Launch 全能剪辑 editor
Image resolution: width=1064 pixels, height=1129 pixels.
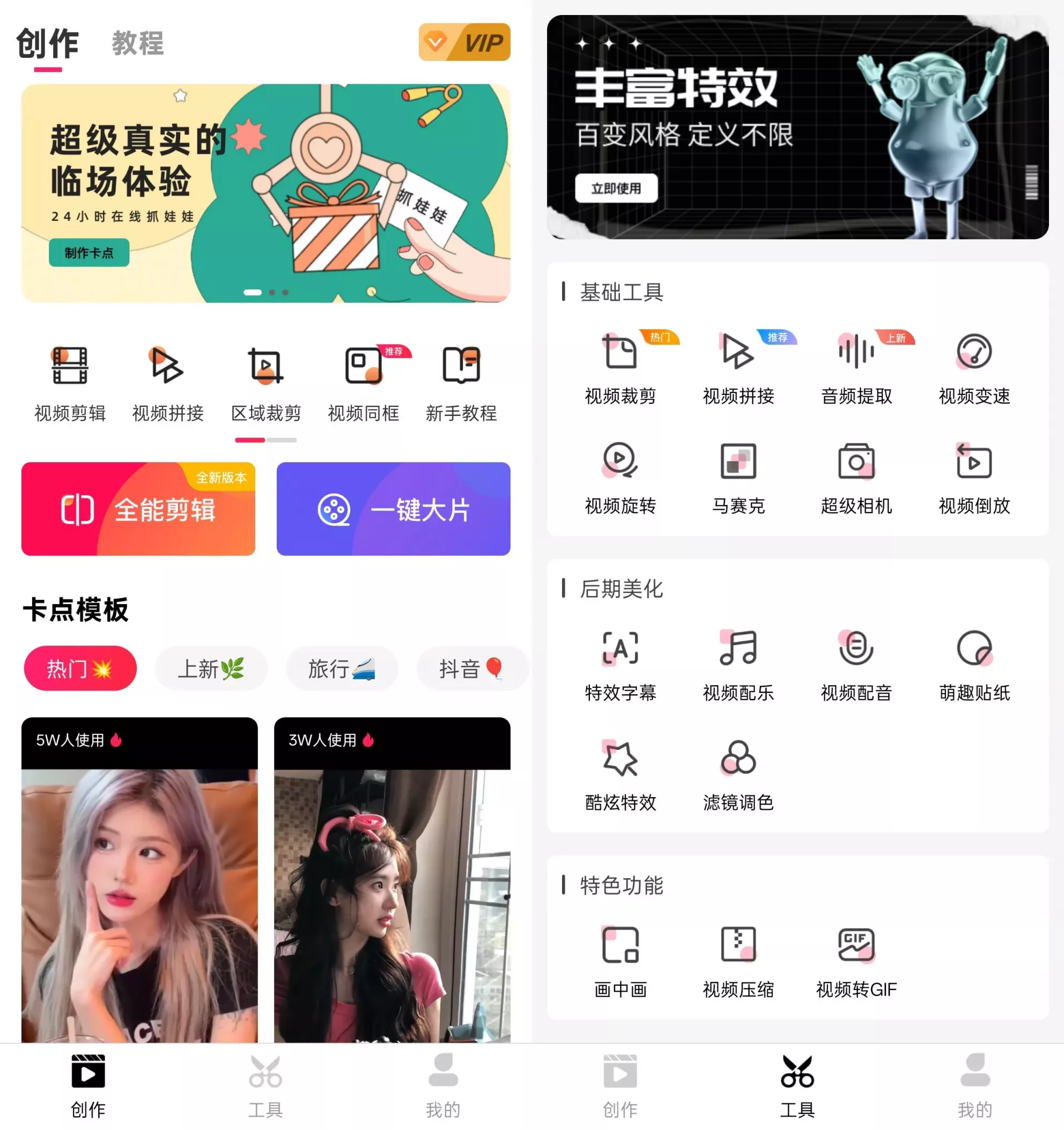pos(138,509)
